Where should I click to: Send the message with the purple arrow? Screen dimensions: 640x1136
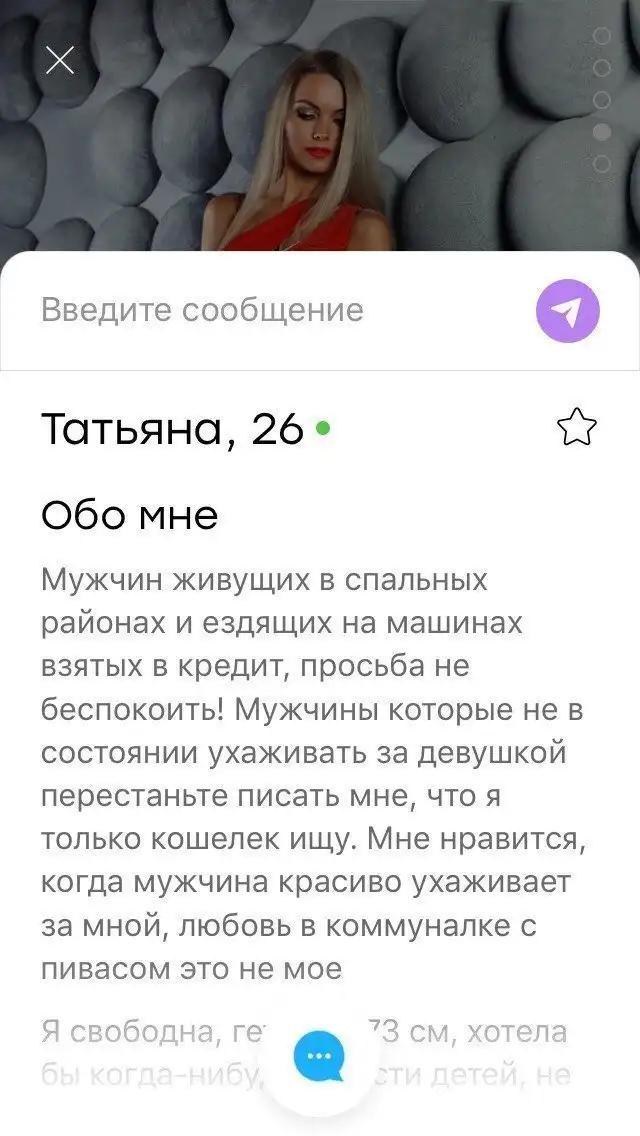(x=568, y=311)
